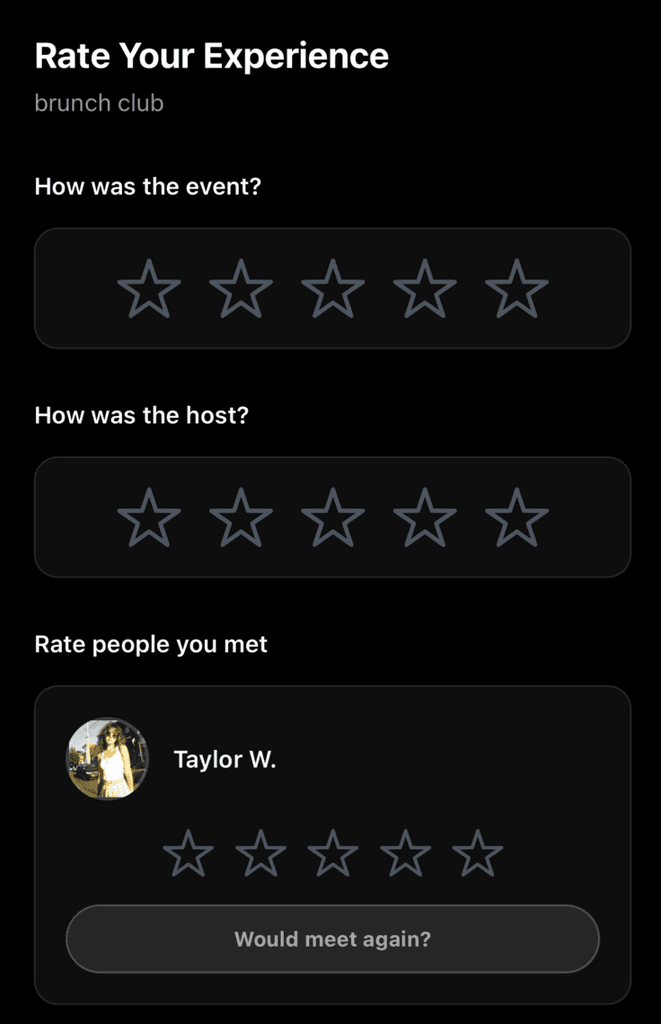The image size is (661, 1024).
Task: Give the host five stars
Action: pyautogui.click(x=517, y=518)
